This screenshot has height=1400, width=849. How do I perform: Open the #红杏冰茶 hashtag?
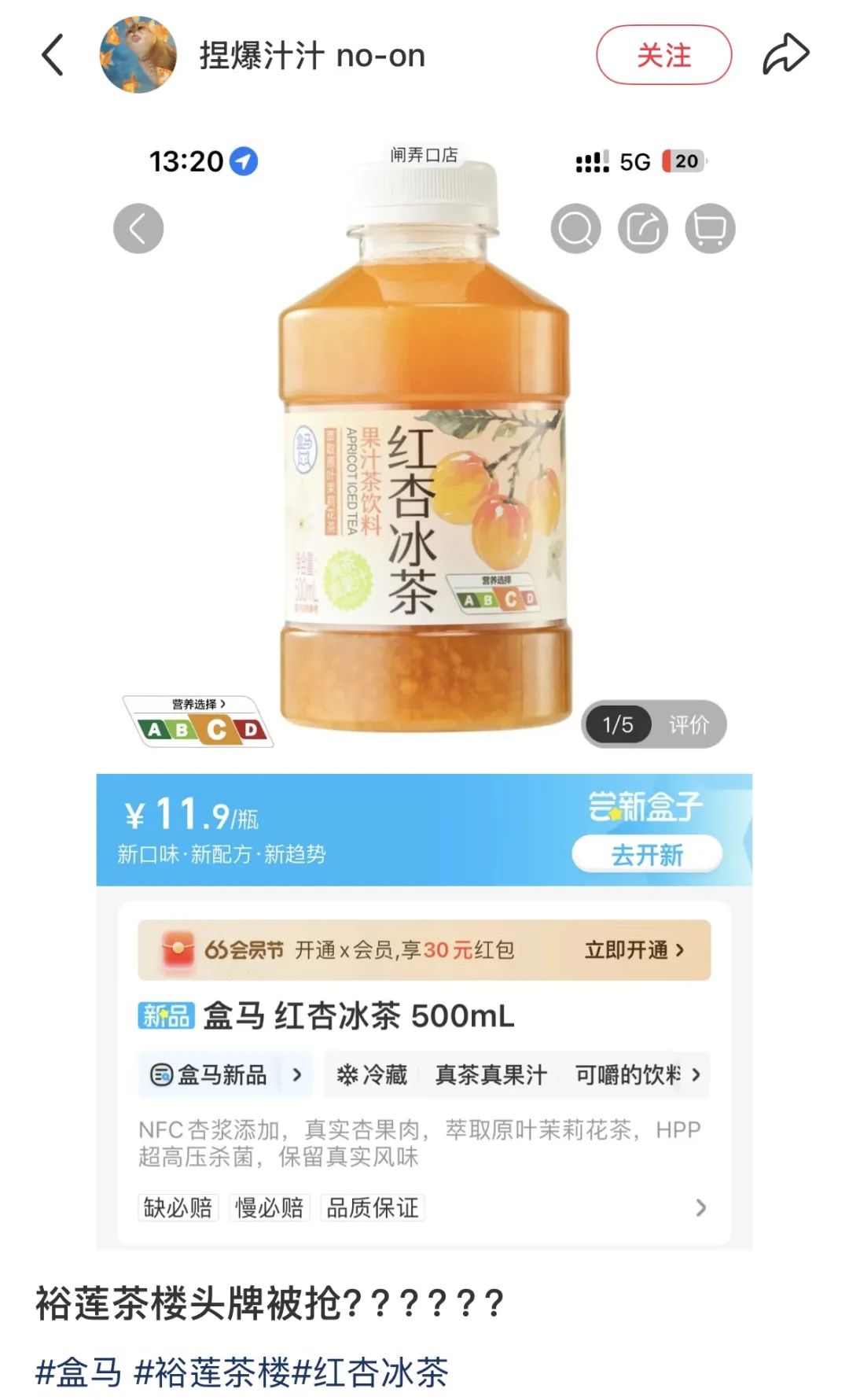[x=371, y=1372]
